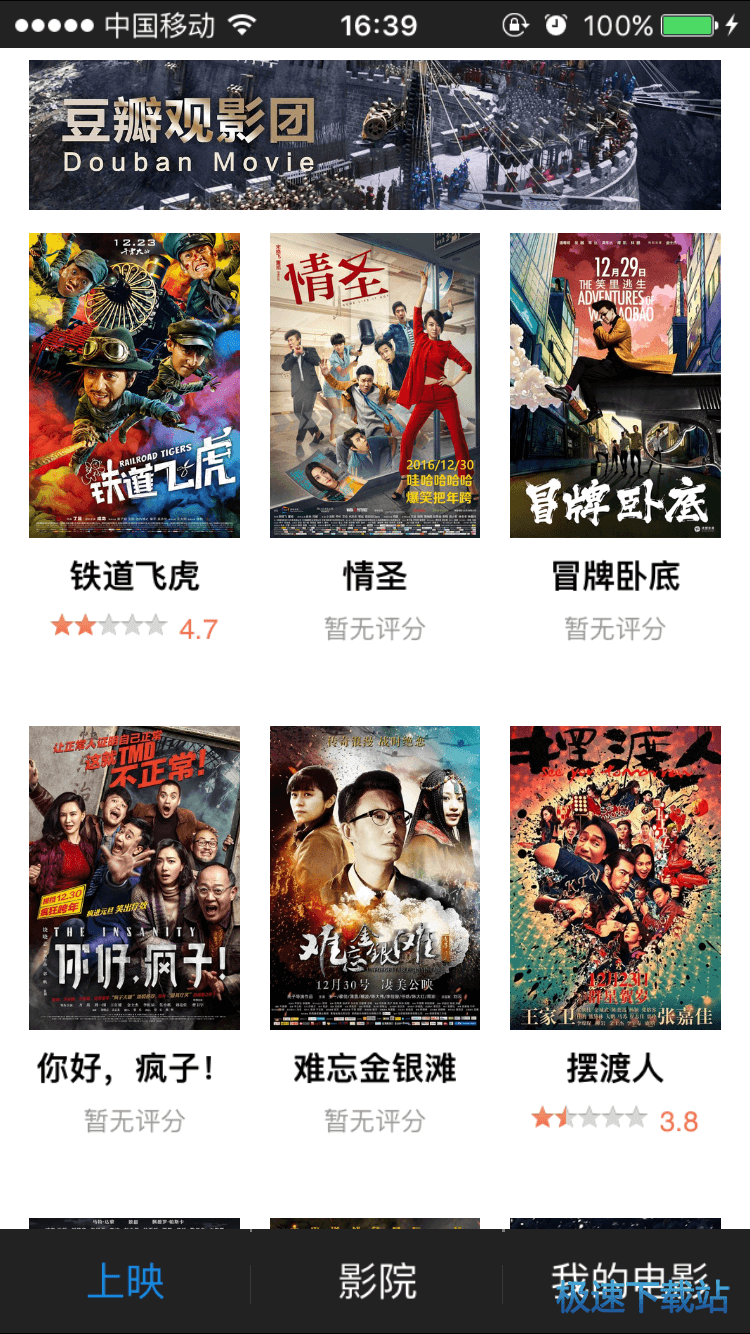Open the 我的电影 tab
750x1334 pixels.
click(x=628, y=1282)
